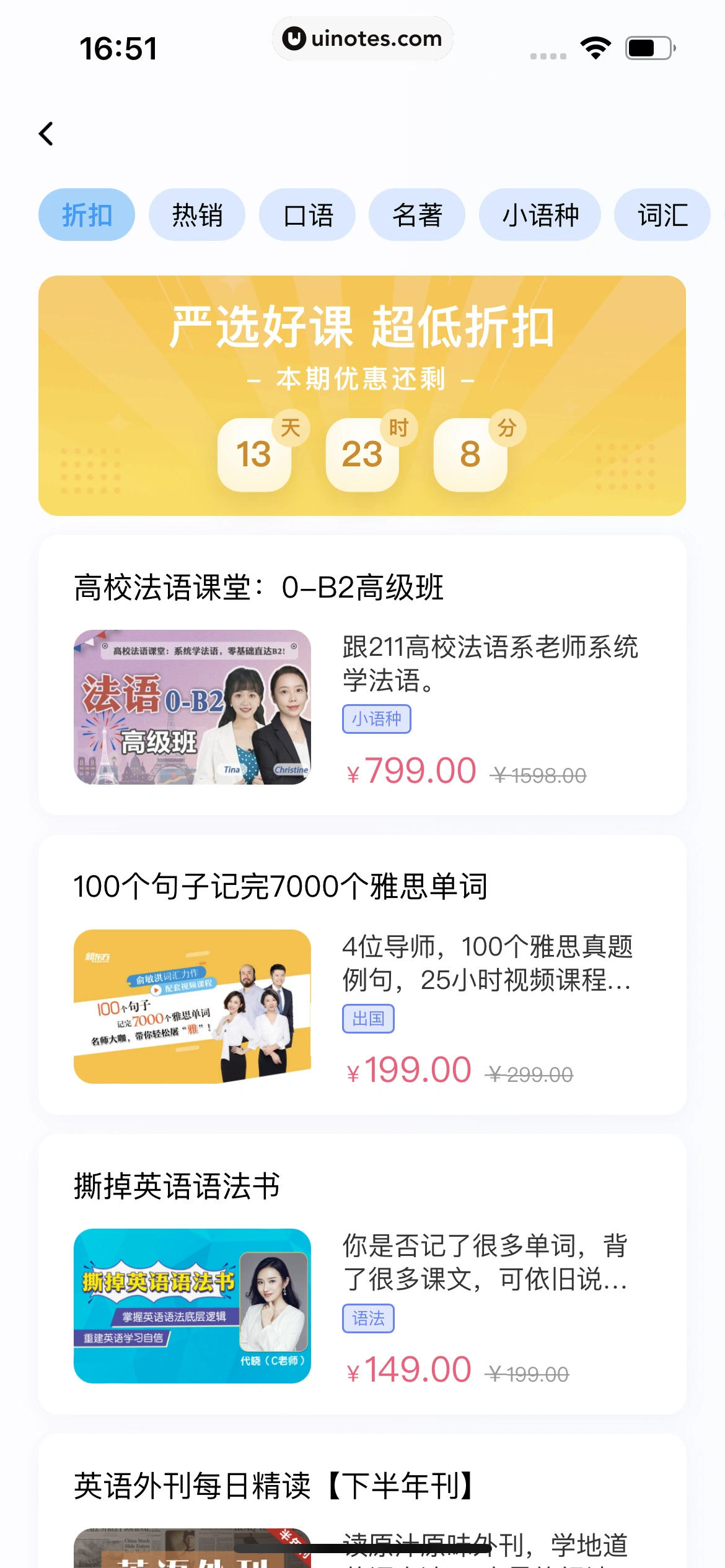This screenshot has height=1568, width=725.
Task: Select the 折扣 category chip
Action: pyautogui.click(x=87, y=215)
